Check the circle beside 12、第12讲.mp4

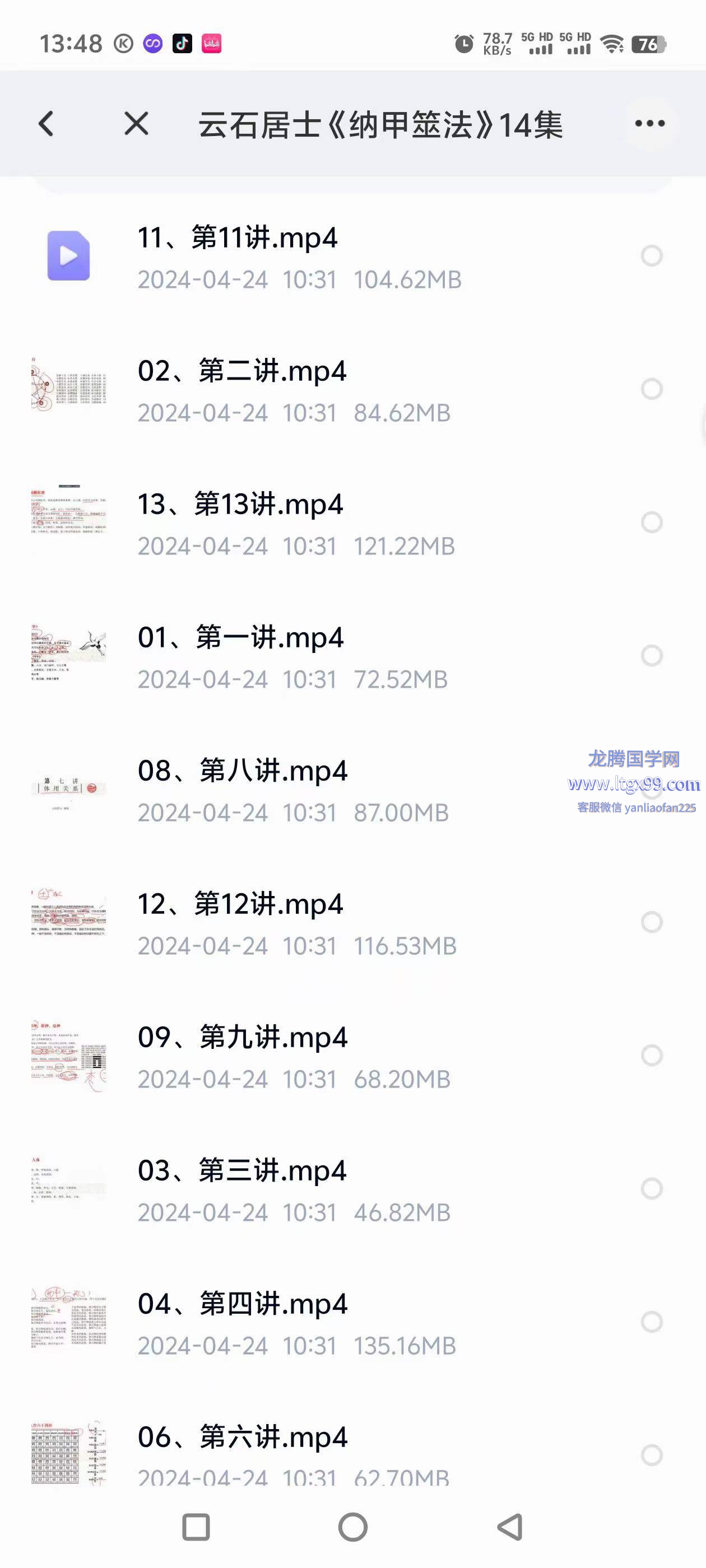click(x=651, y=922)
